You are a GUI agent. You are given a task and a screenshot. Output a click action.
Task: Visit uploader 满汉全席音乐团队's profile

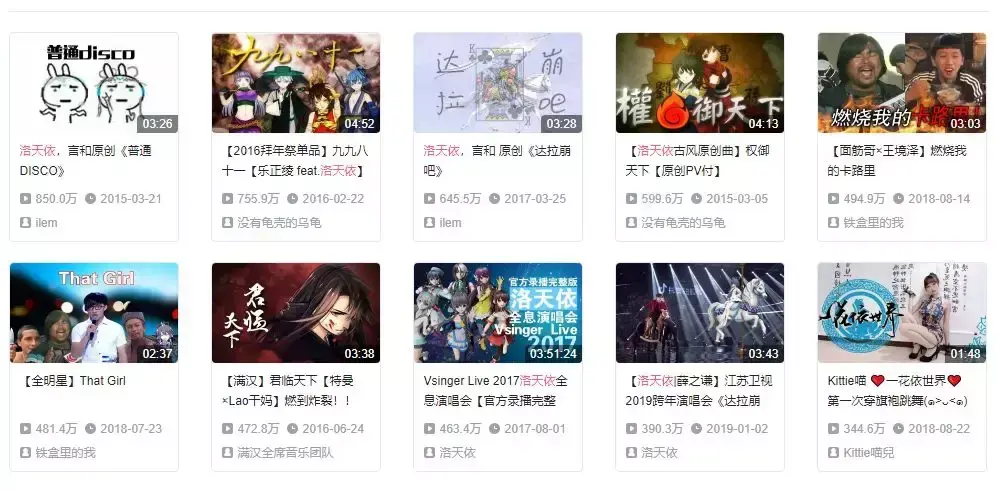coord(285,453)
